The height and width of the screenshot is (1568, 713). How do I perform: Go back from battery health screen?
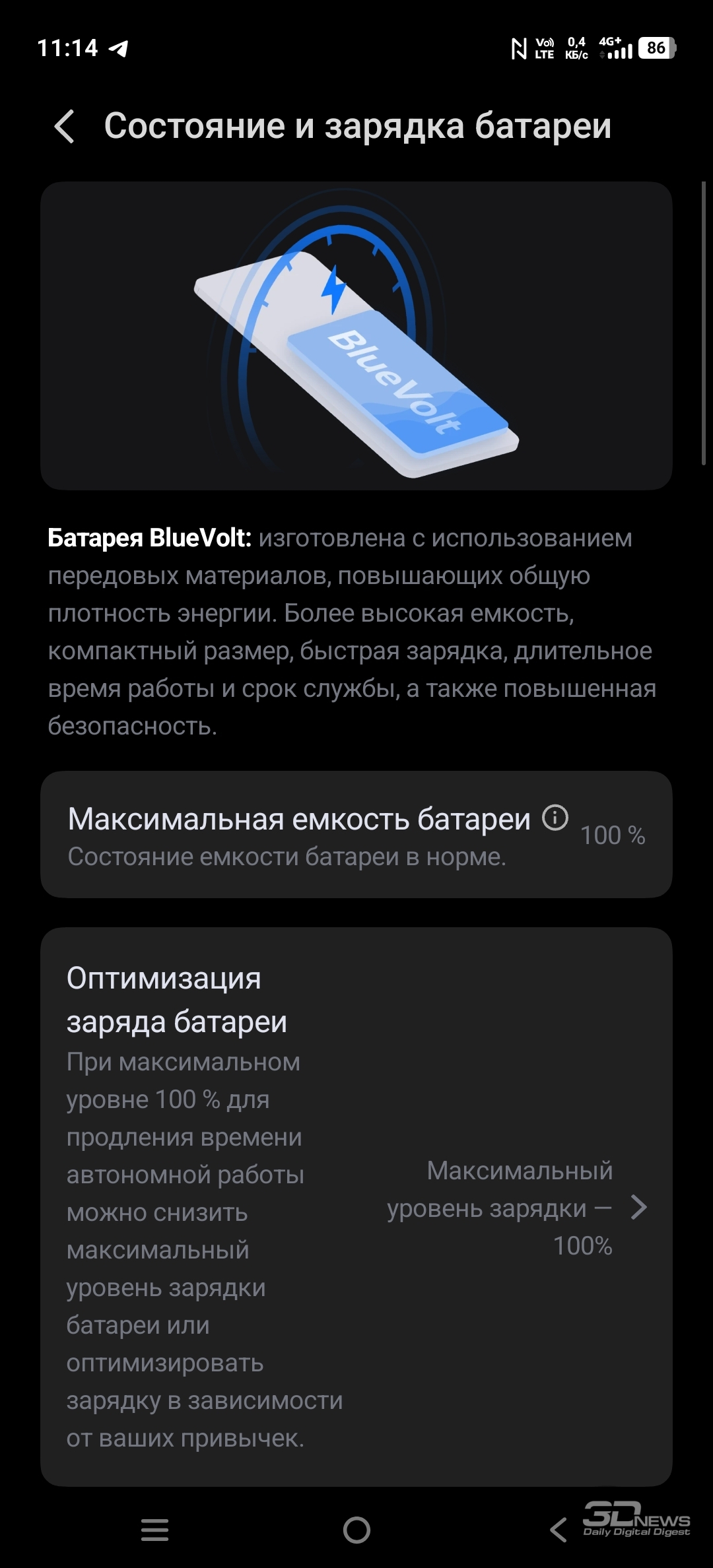click(x=65, y=126)
